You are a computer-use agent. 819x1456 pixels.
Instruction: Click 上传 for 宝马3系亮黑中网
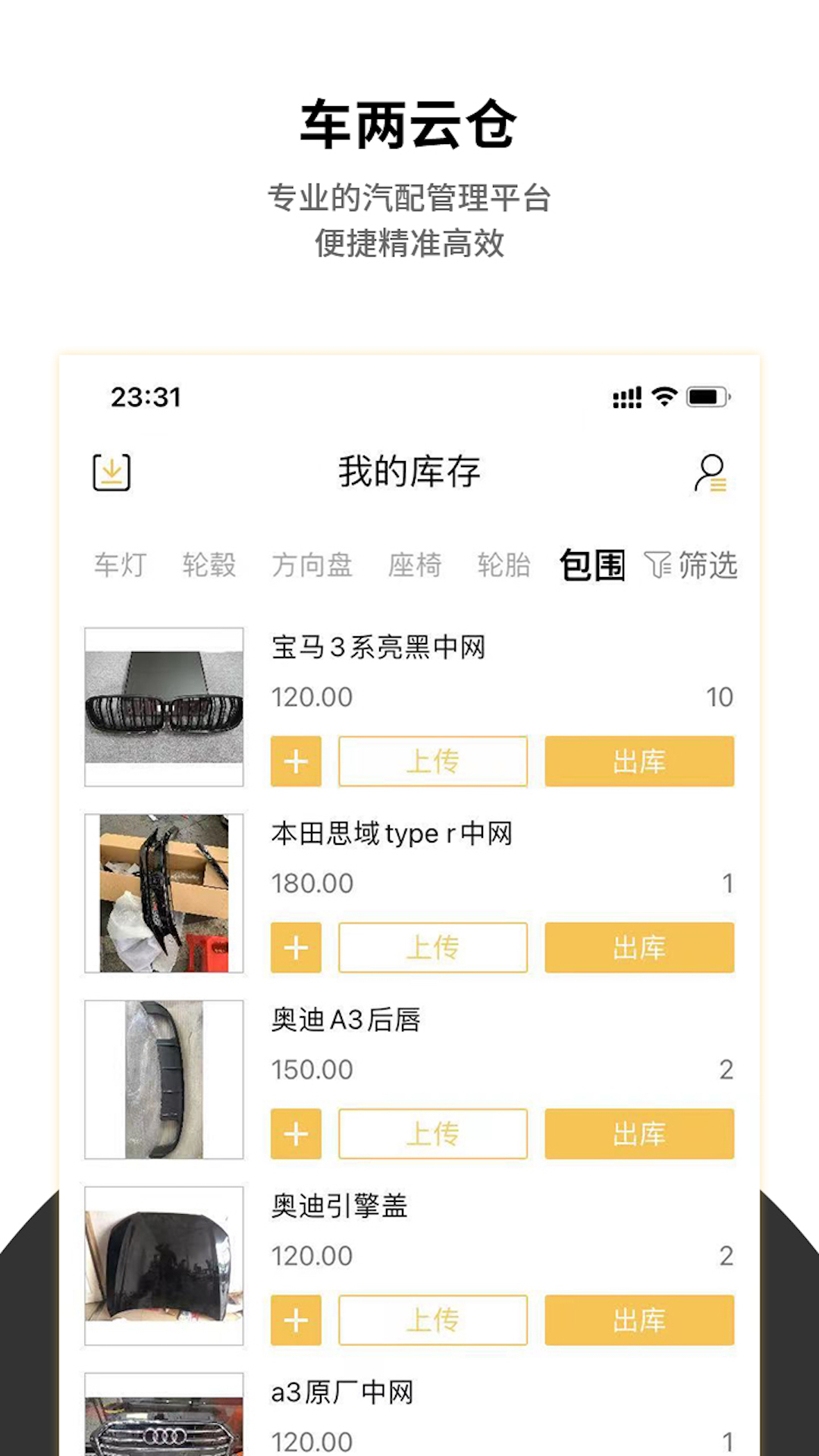432,761
